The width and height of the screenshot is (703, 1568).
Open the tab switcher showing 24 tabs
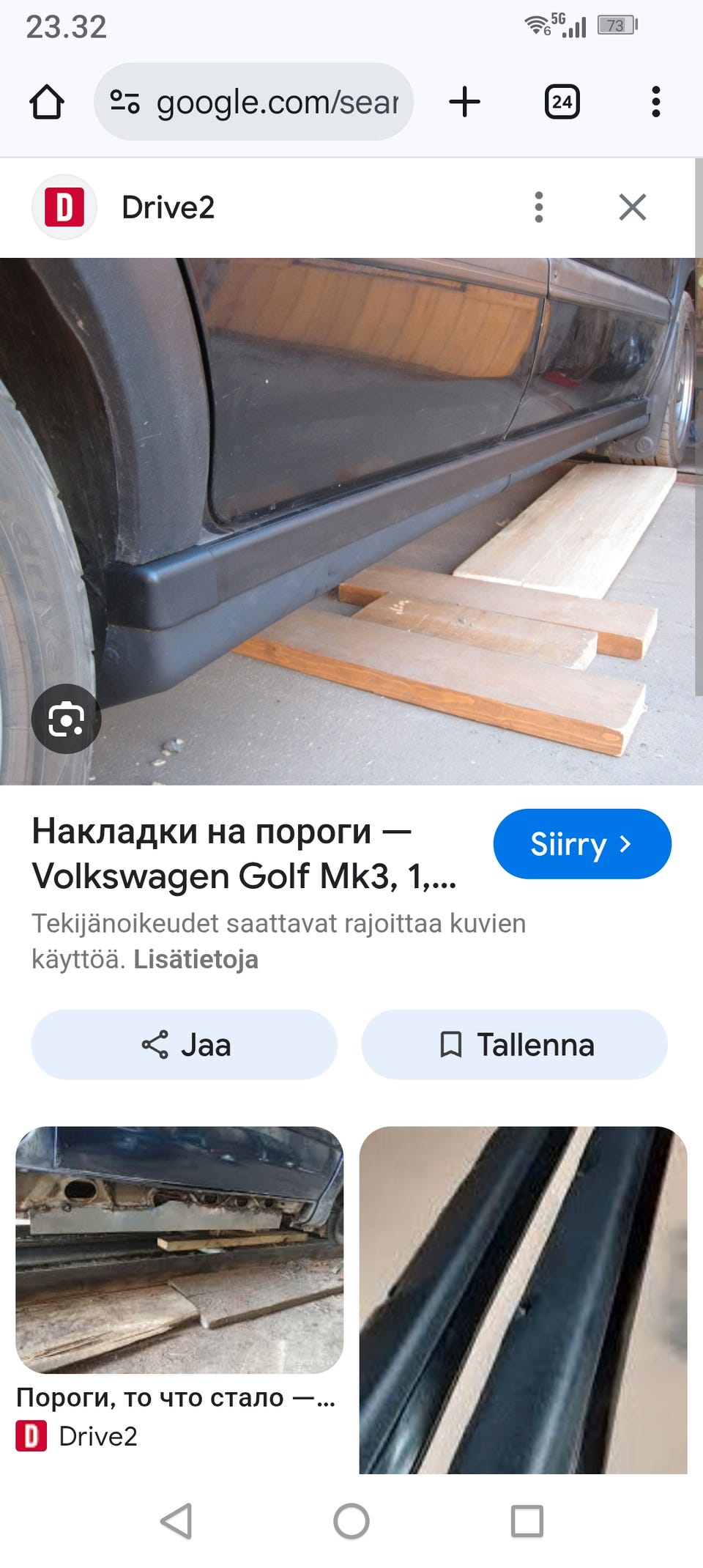point(561,101)
